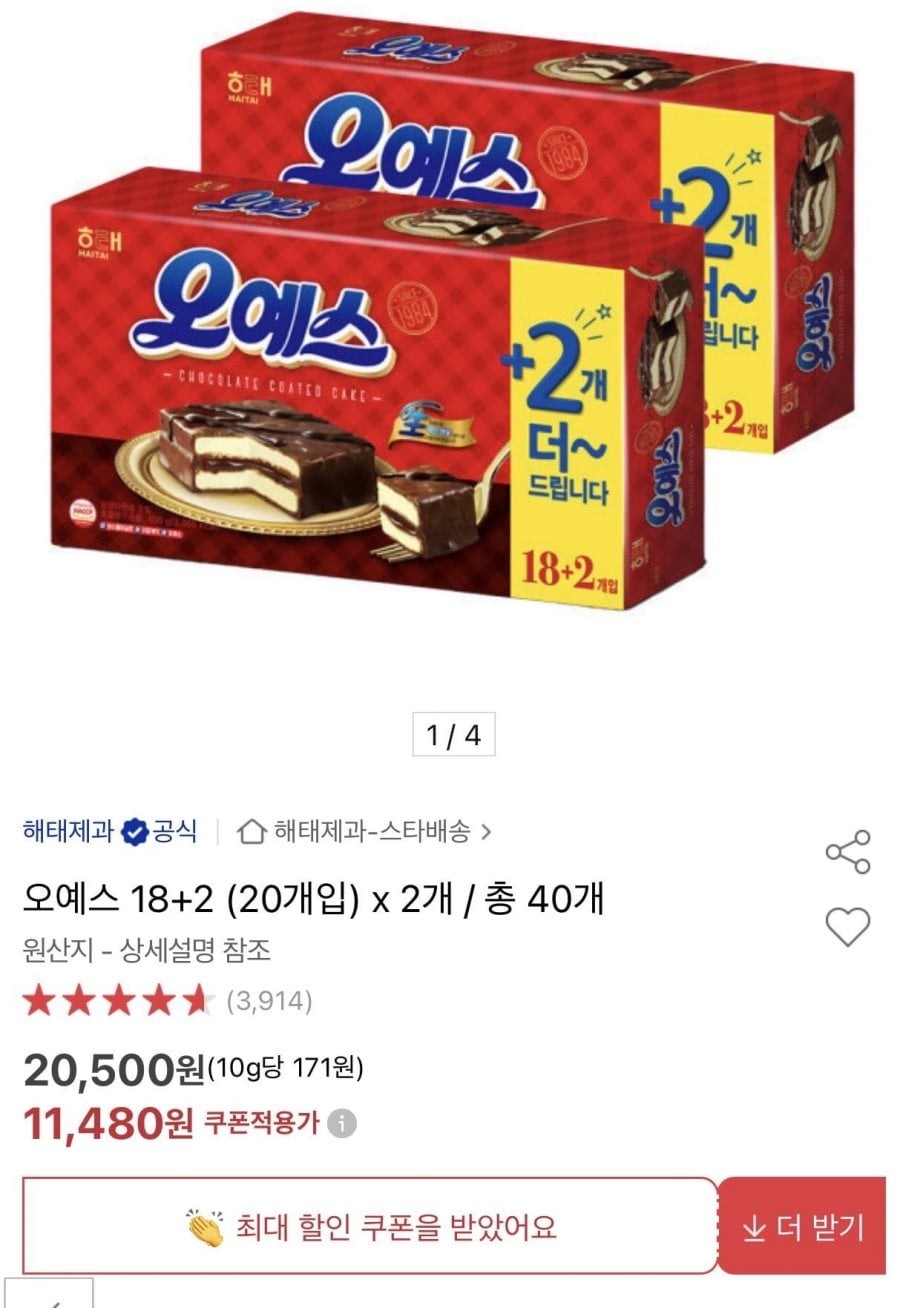
Task: Share this Oh Yes product
Action: pyautogui.click(x=847, y=853)
